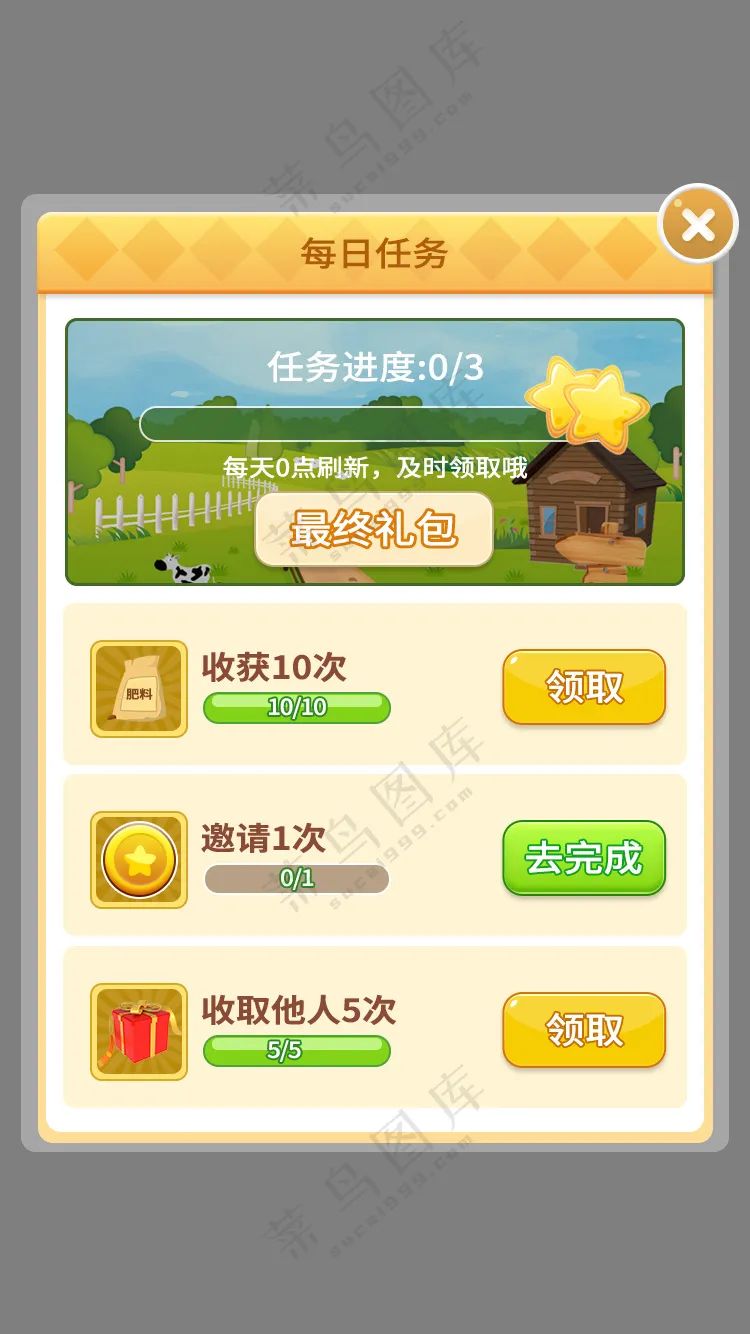The width and height of the screenshot is (750, 1334).
Task: Tap 去完成 for the 邀请1次 task
Action: coord(584,858)
